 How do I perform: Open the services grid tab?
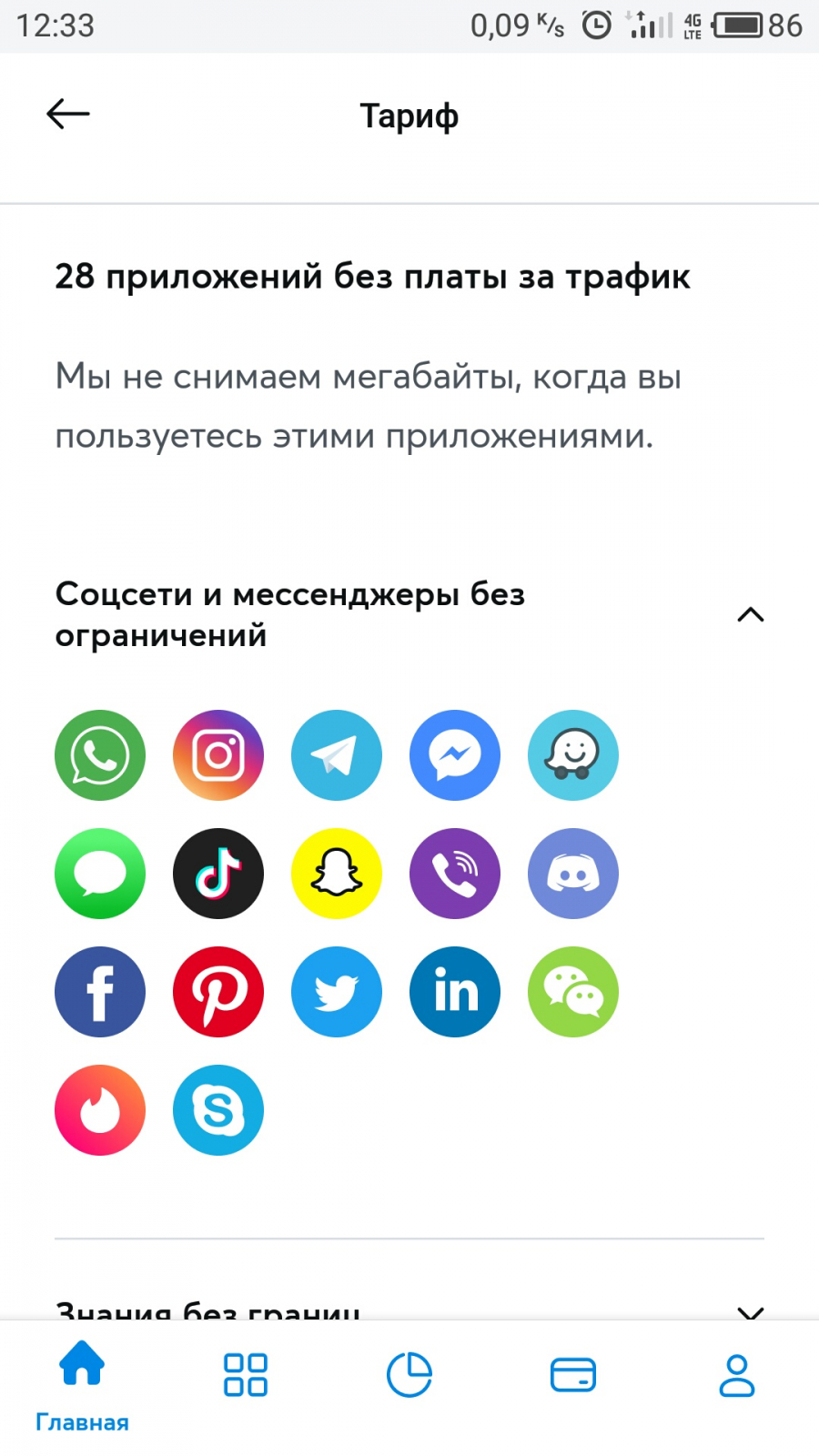[246, 1374]
